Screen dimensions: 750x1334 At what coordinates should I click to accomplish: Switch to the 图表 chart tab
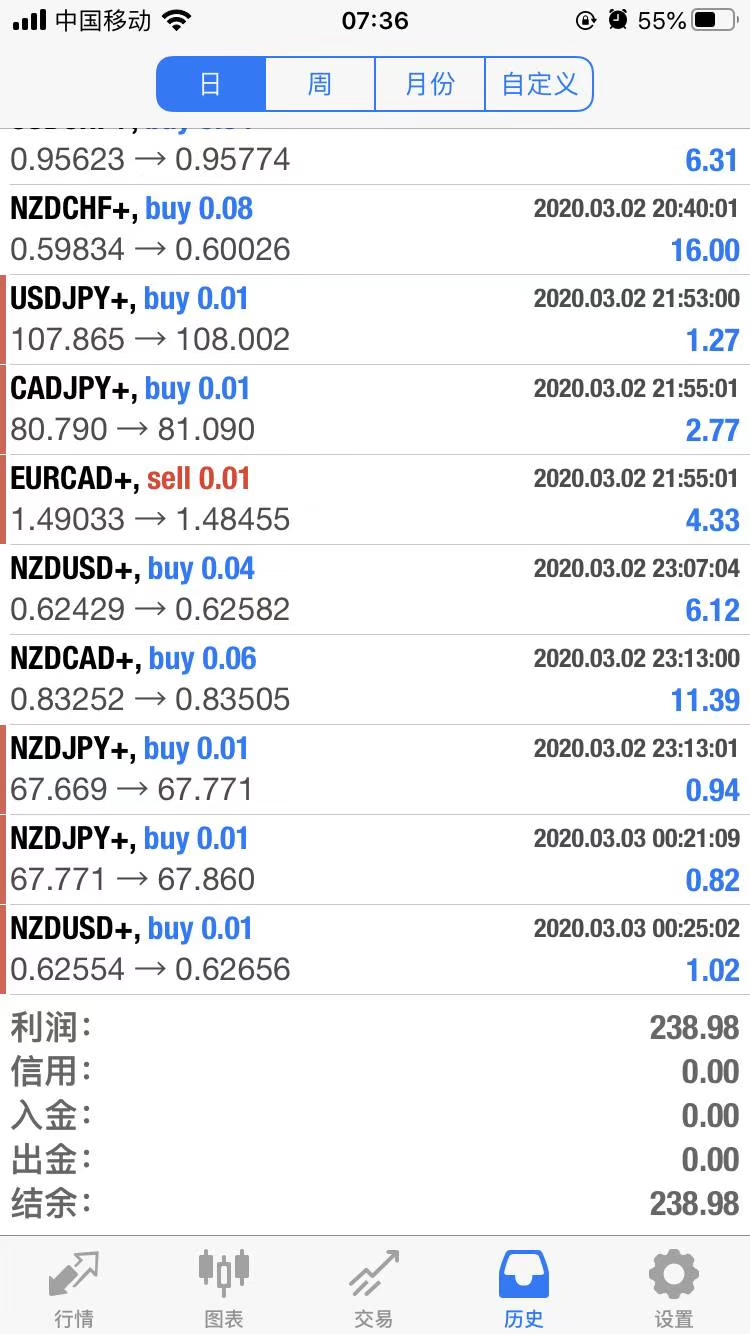[224, 1285]
